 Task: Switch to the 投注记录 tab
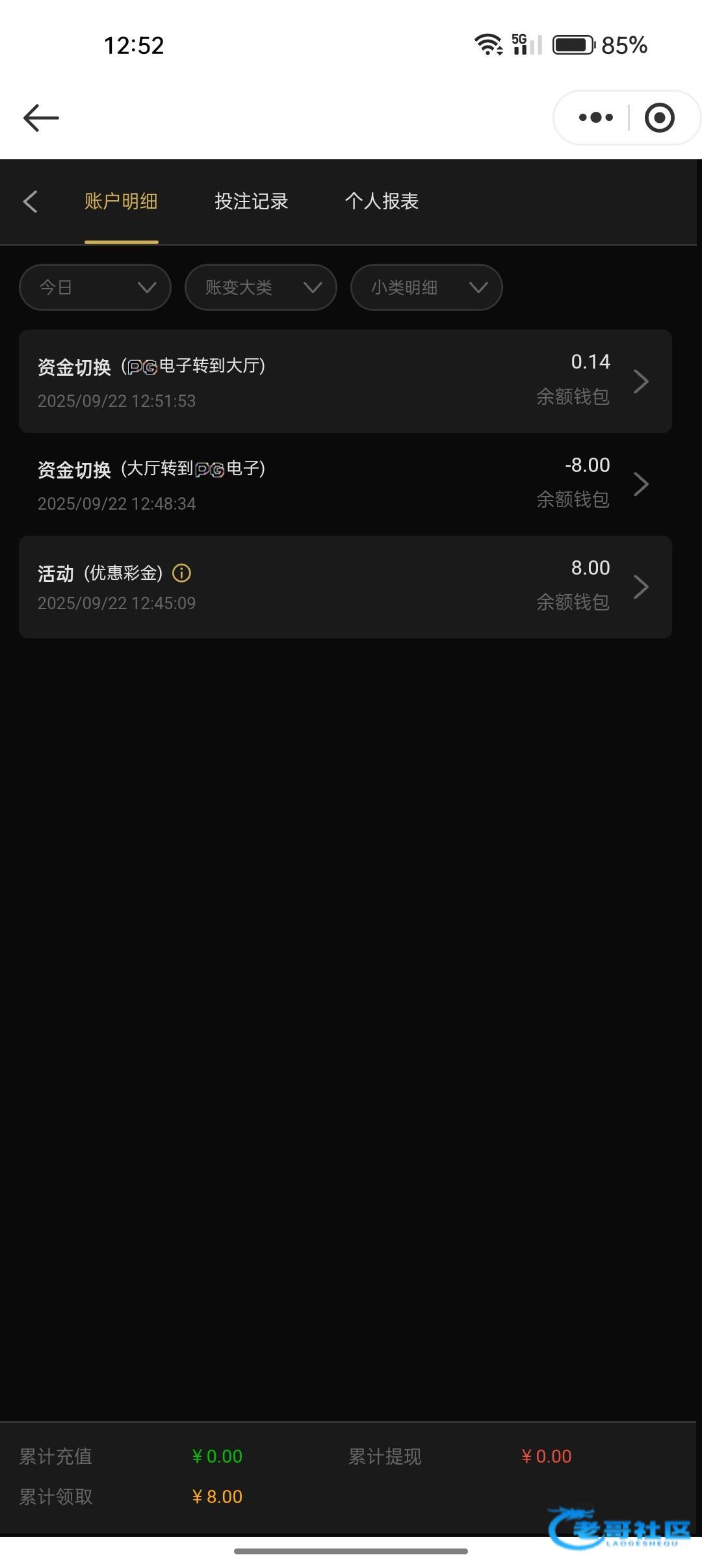pos(251,202)
